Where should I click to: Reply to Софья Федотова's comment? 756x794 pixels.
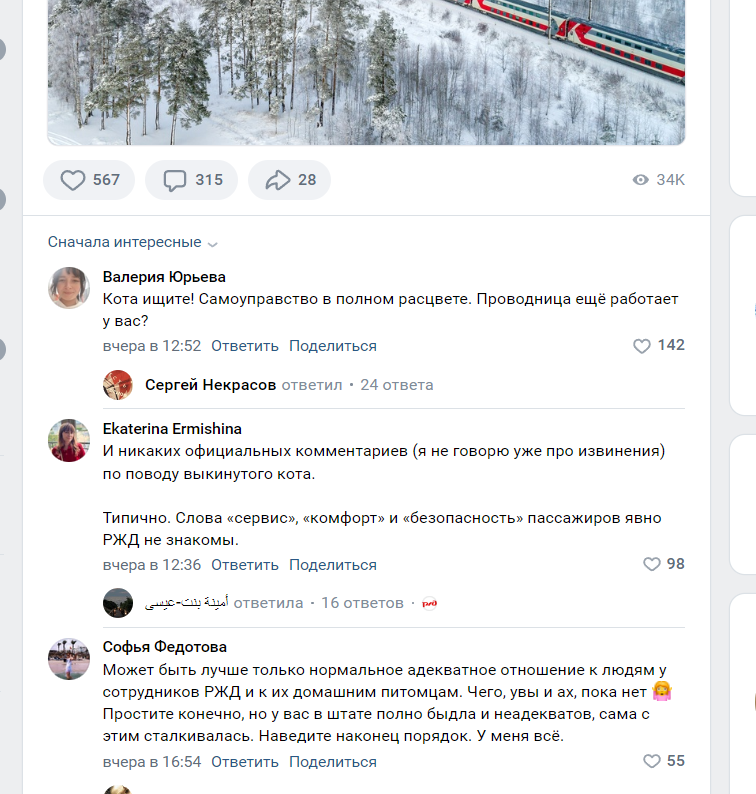pos(245,762)
